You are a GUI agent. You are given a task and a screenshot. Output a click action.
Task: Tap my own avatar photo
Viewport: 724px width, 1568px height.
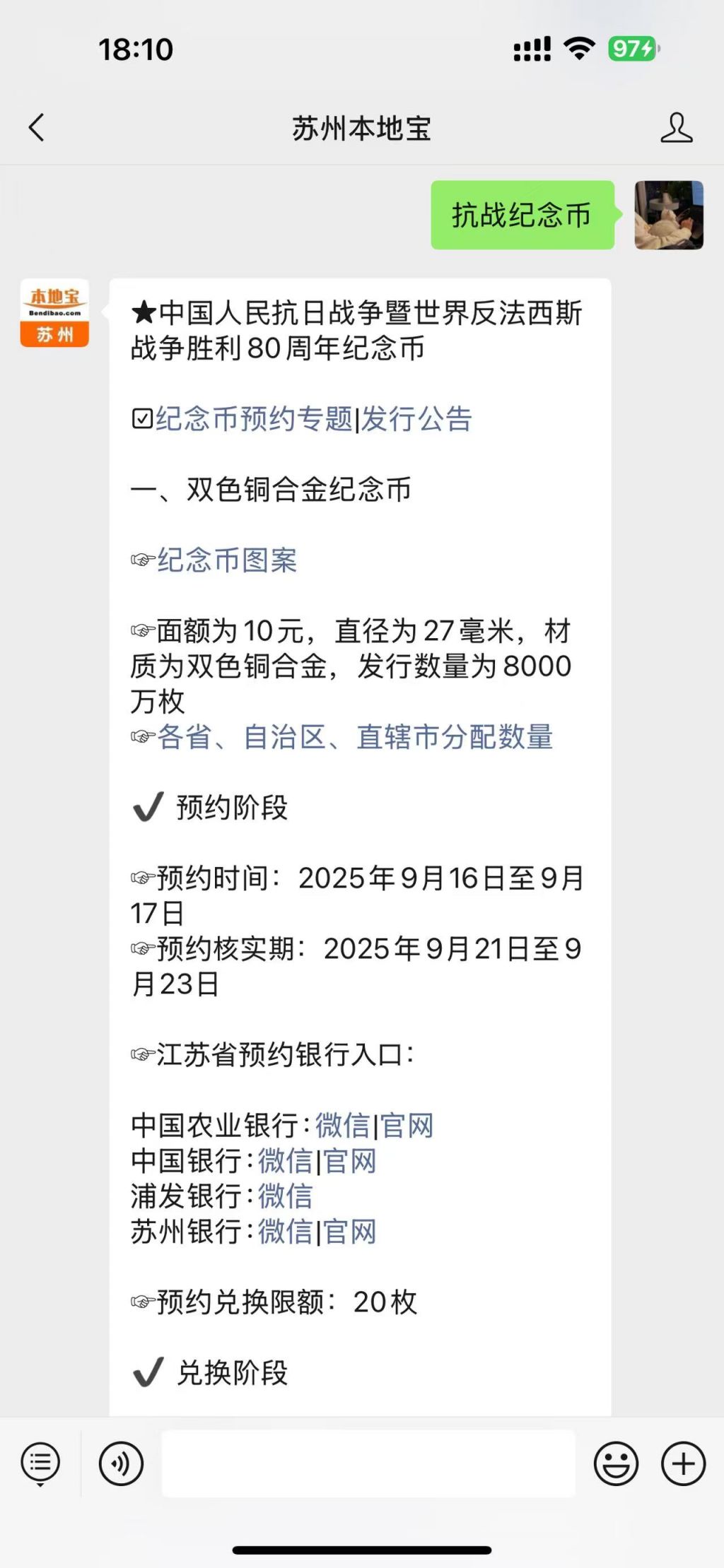coord(669,215)
